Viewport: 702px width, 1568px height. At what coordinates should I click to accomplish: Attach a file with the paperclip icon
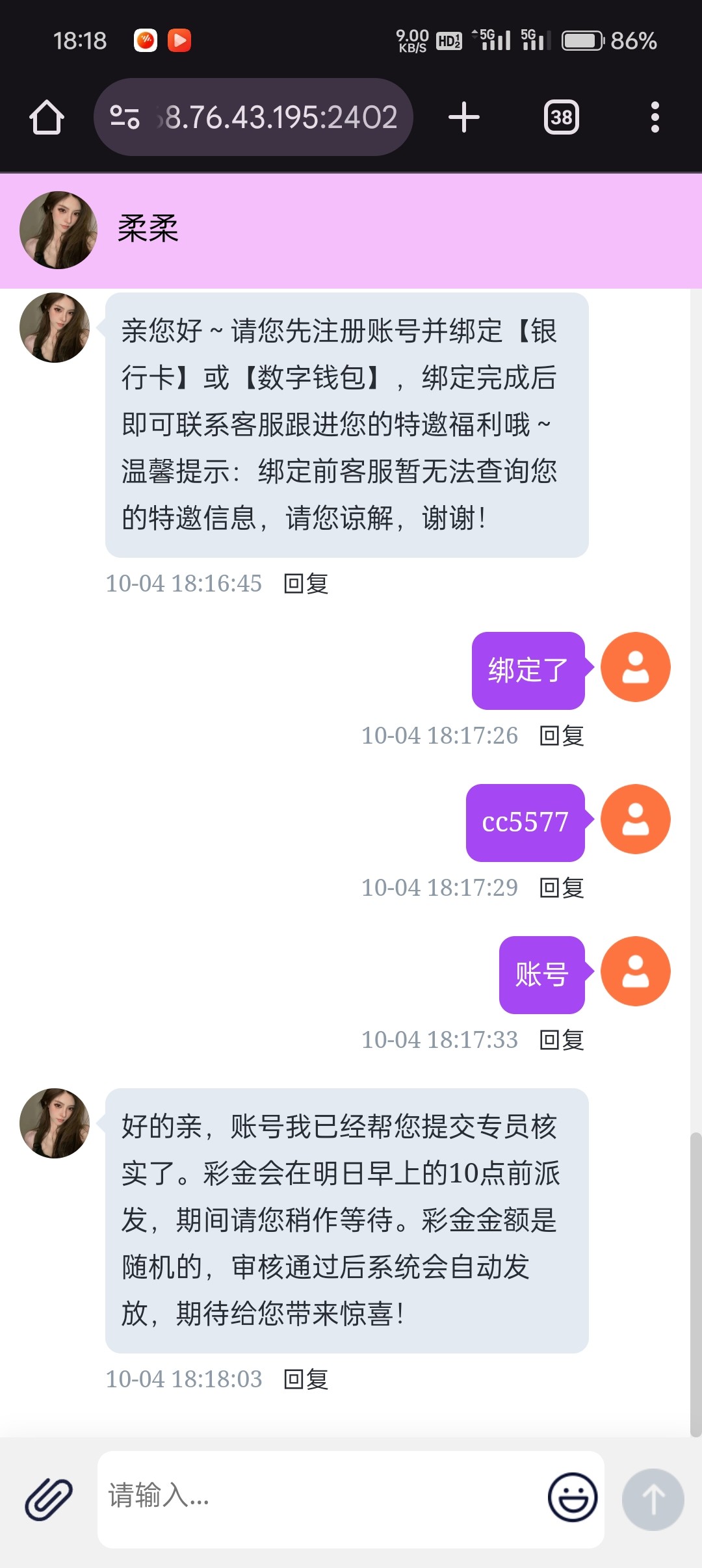pos(49,1499)
